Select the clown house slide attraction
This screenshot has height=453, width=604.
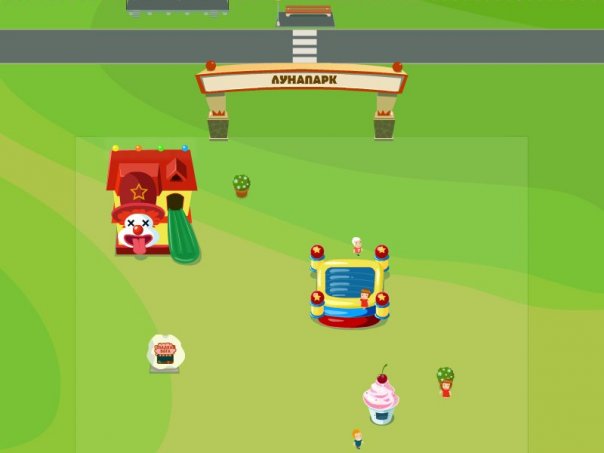150,203
